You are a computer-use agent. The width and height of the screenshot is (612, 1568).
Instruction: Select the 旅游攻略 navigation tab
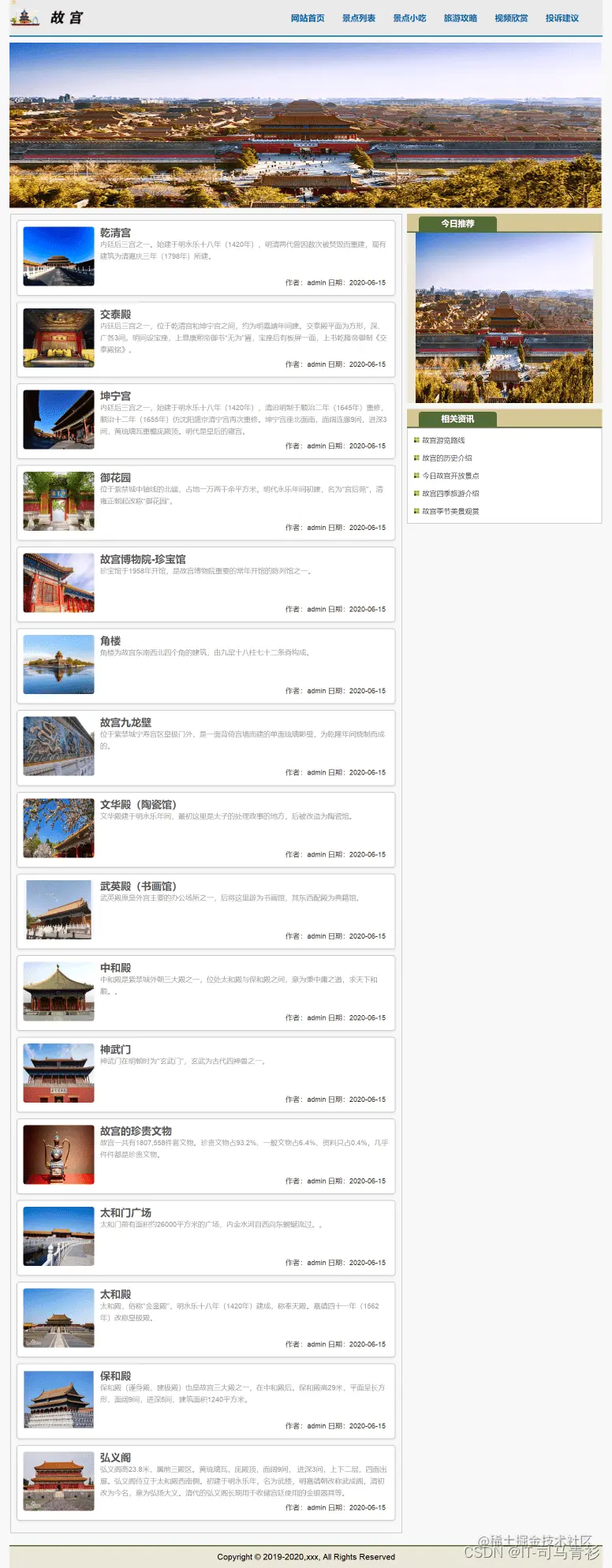point(460,17)
